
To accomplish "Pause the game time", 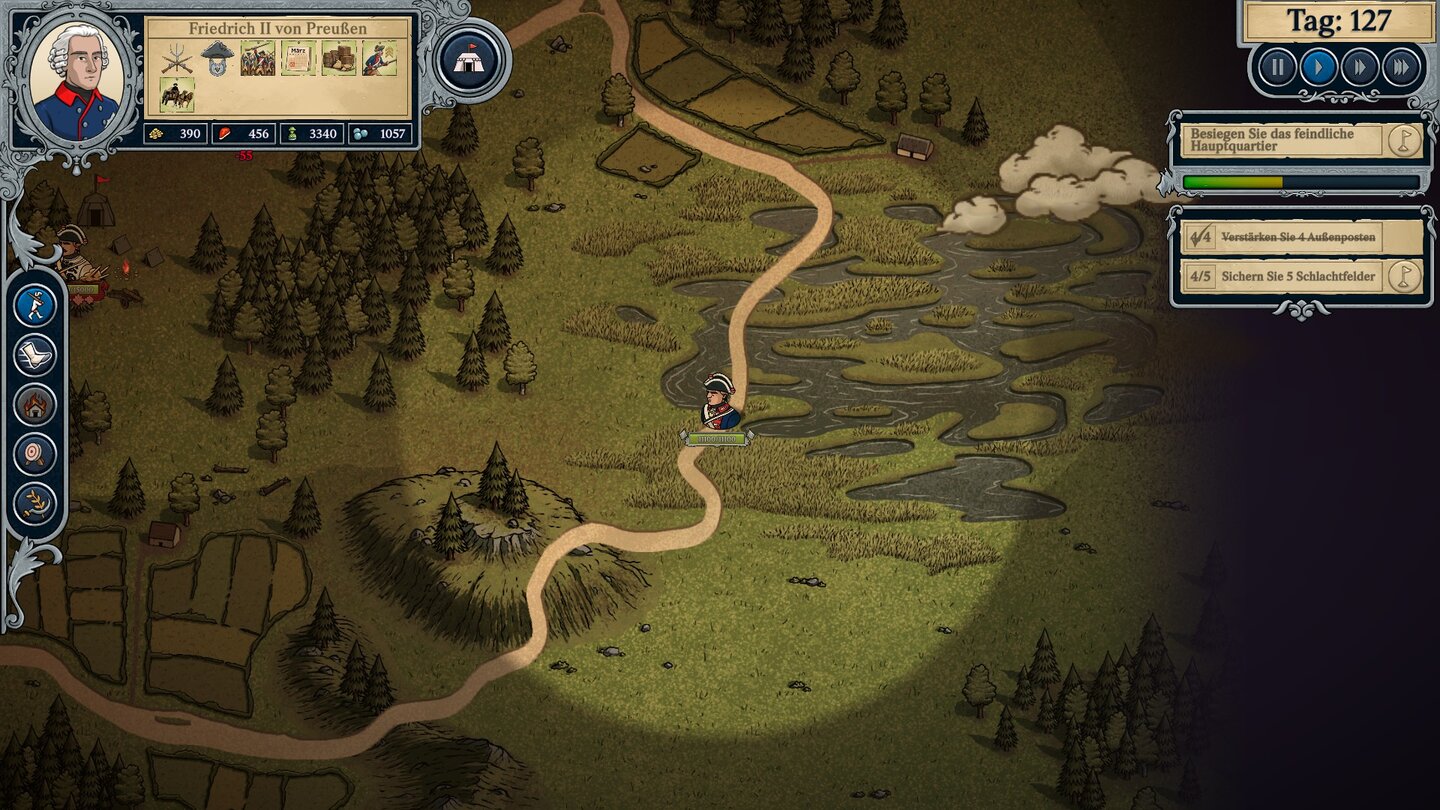I will tap(1277, 68).
